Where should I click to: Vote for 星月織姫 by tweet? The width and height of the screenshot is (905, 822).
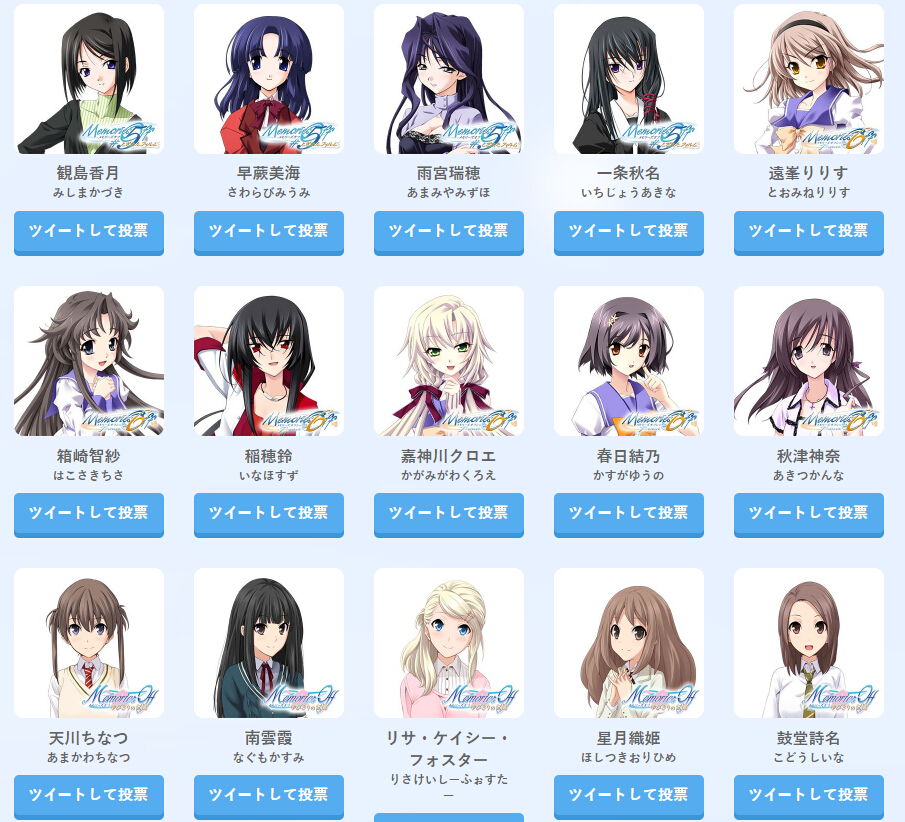pyautogui.click(x=629, y=796)
